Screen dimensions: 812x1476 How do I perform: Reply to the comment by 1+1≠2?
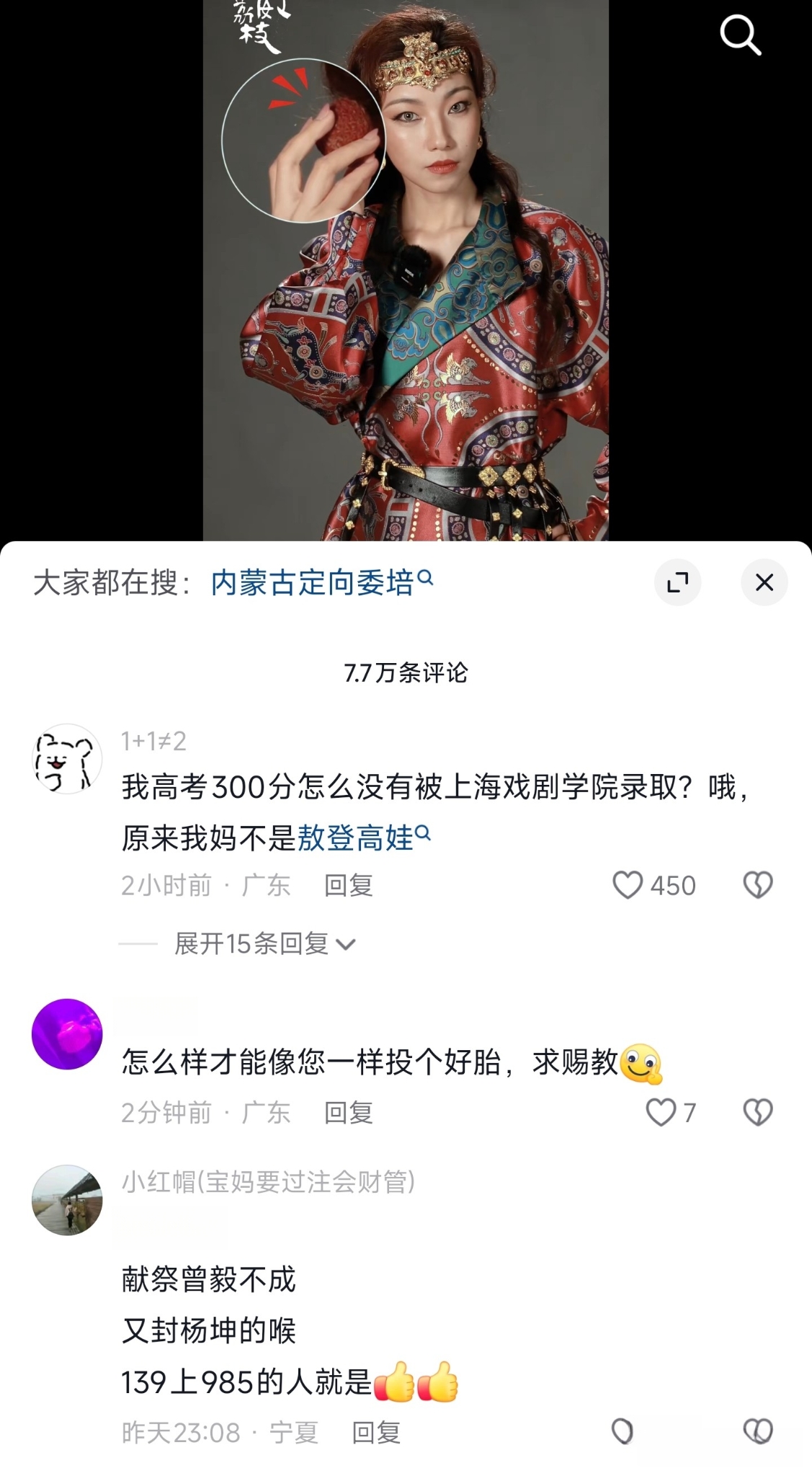[348, 885]
